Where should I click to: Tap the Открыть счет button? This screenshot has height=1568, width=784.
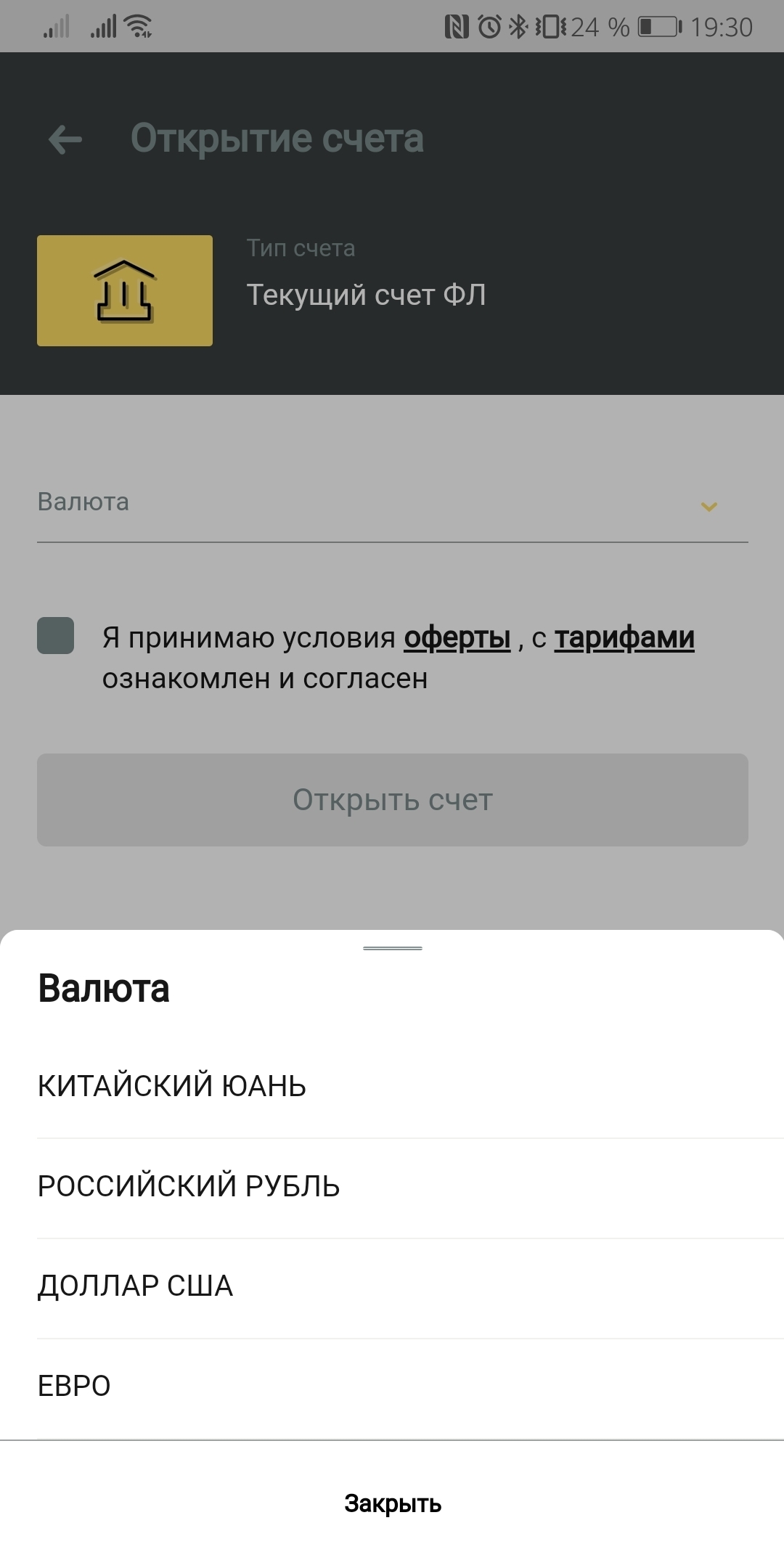click(392, 800)
